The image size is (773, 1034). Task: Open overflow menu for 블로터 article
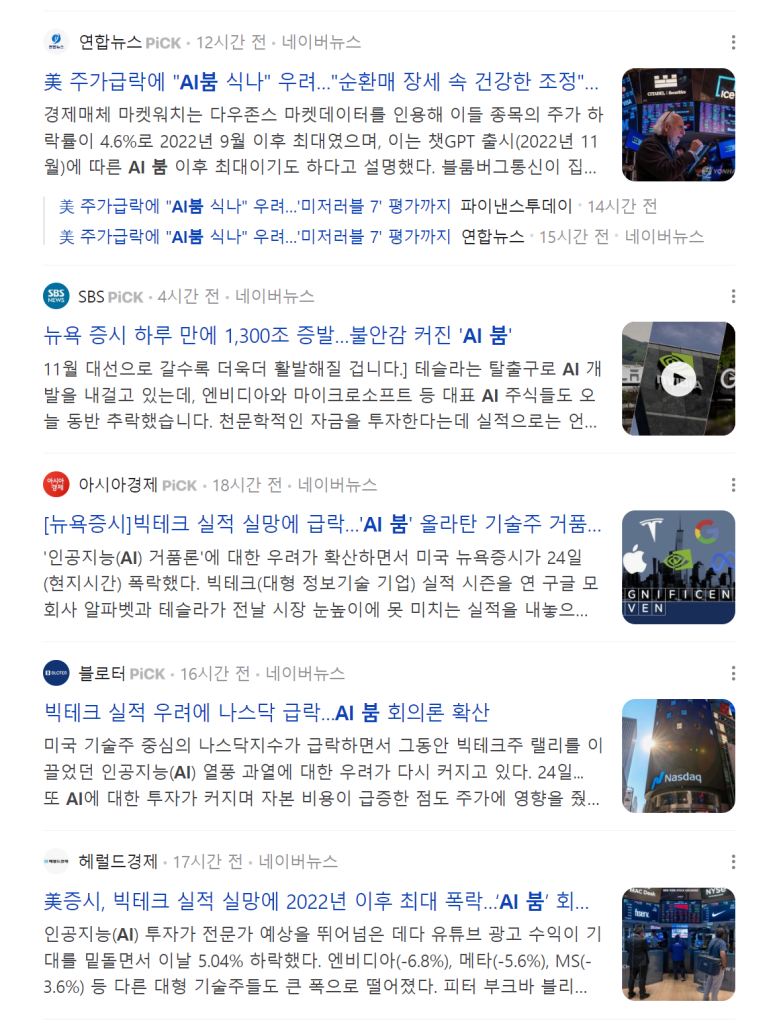coord(733,673)
